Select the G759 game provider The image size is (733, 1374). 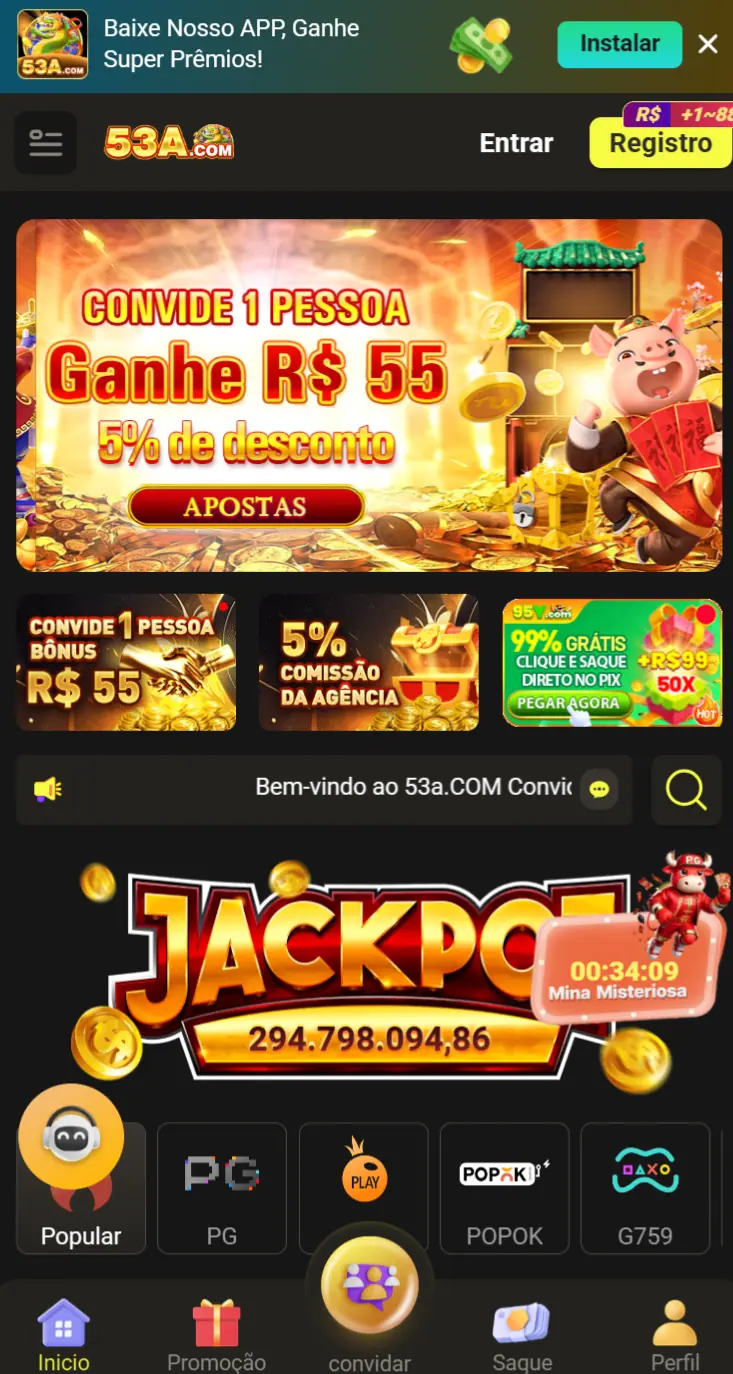(645, 1188)
